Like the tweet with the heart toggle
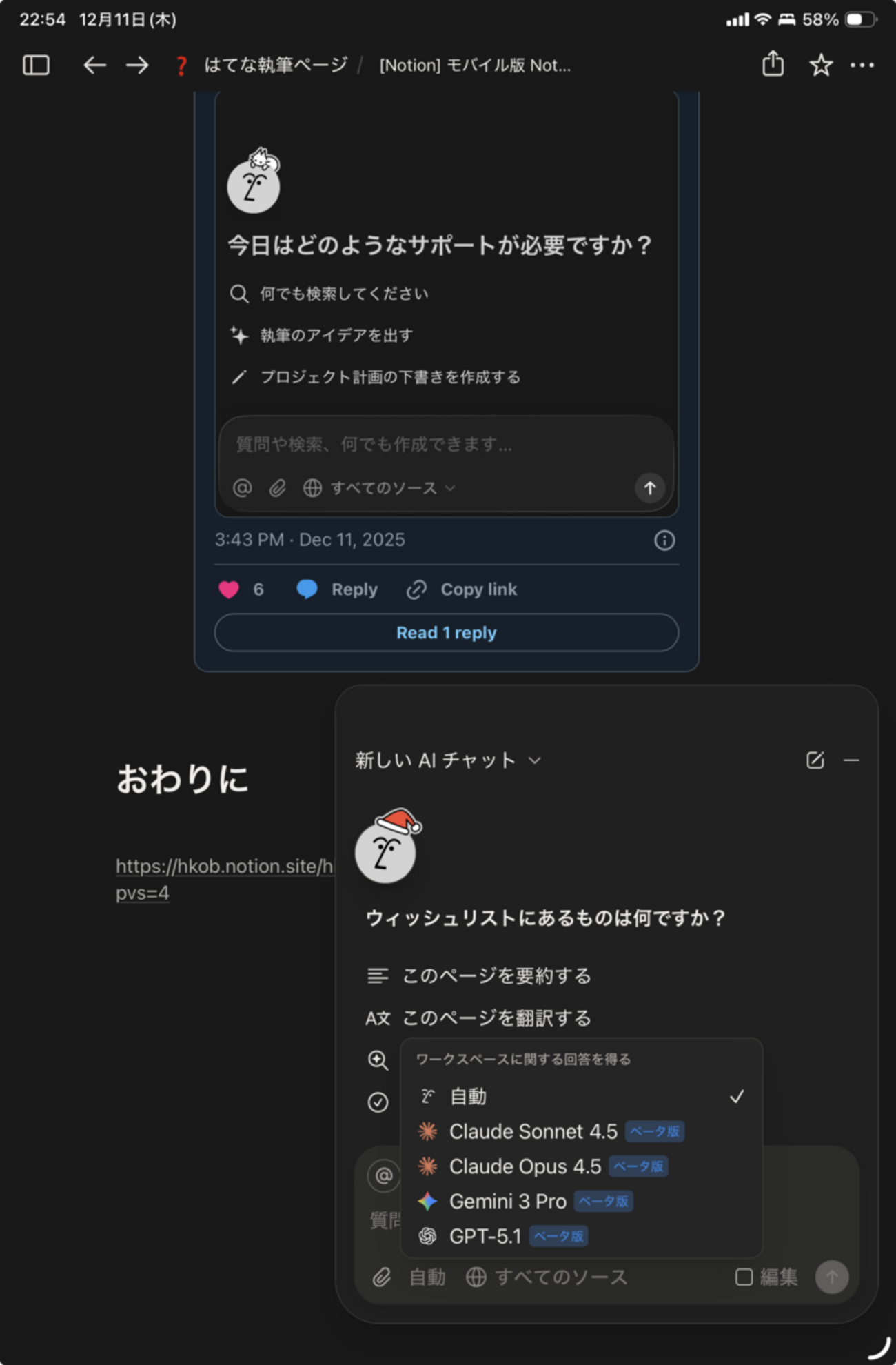This screenshot has width=896, height=1365. pos(229,589)
